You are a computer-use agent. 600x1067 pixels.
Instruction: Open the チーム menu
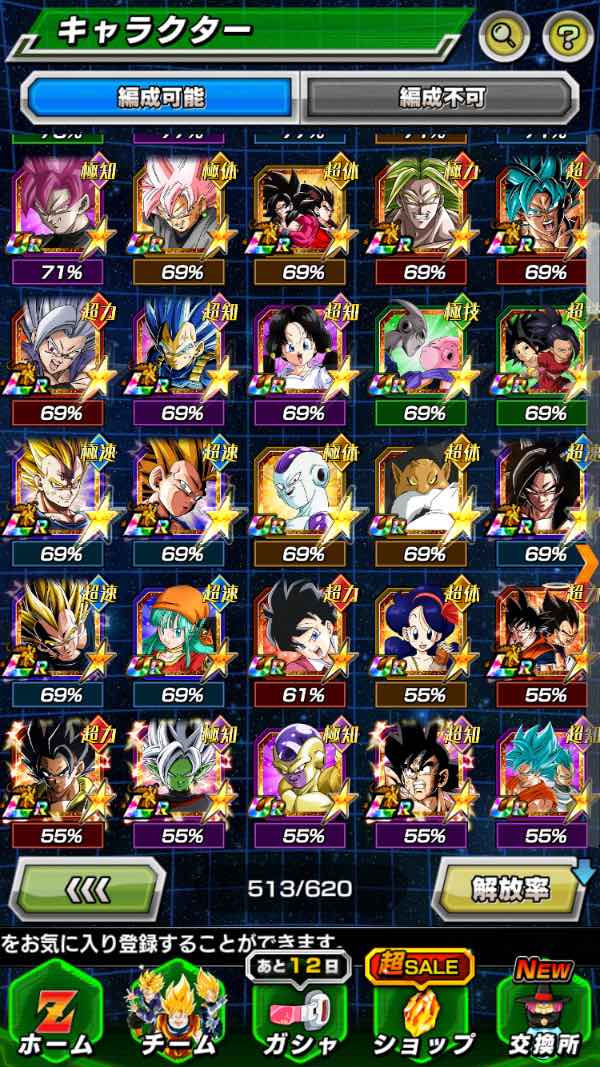tap(175, 1010)
